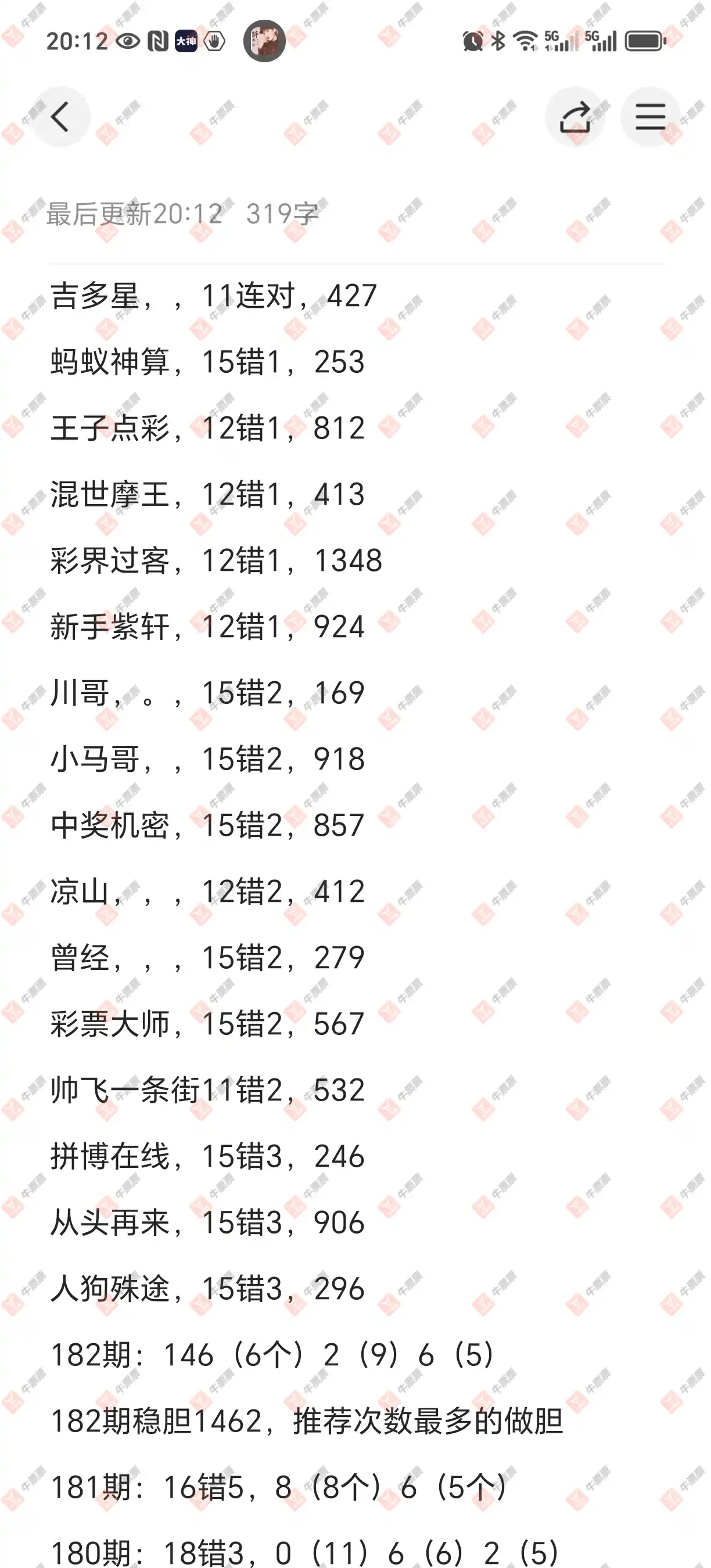
Task: Share this note
Action: (x=574, y=117)
